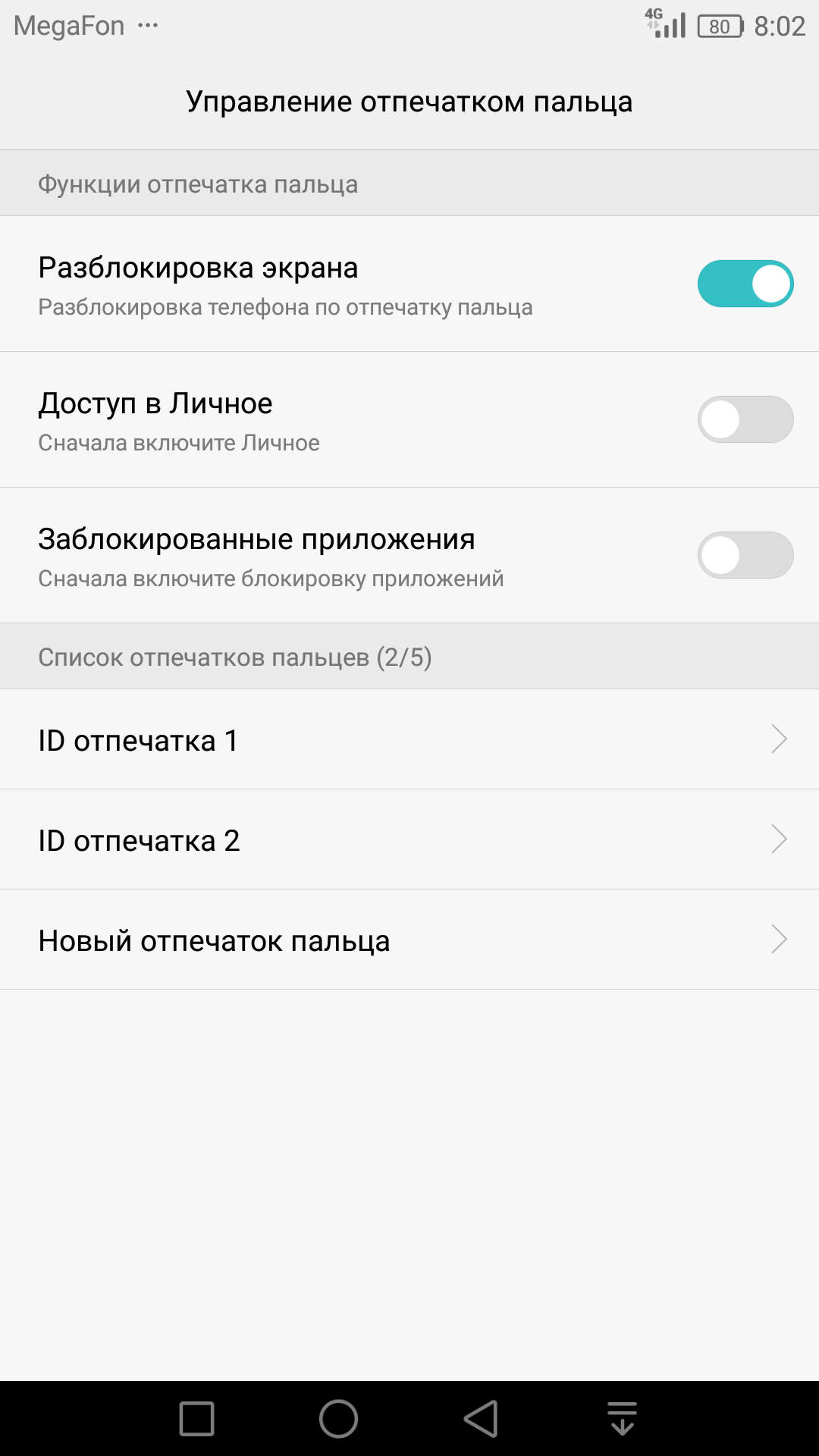Disable the Разблокировка экрана switch

coord(745,284)
